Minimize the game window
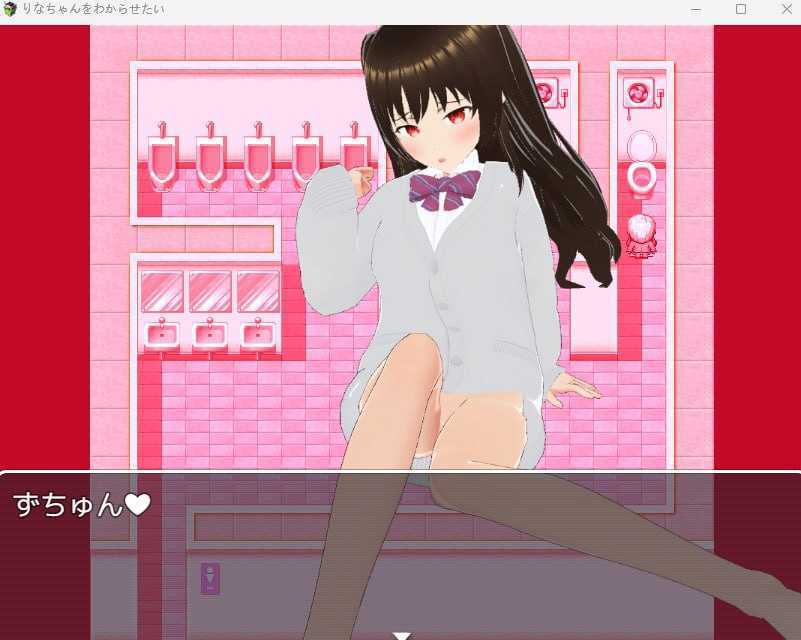This screenshot has width=801, height=640. coord(696,9)
